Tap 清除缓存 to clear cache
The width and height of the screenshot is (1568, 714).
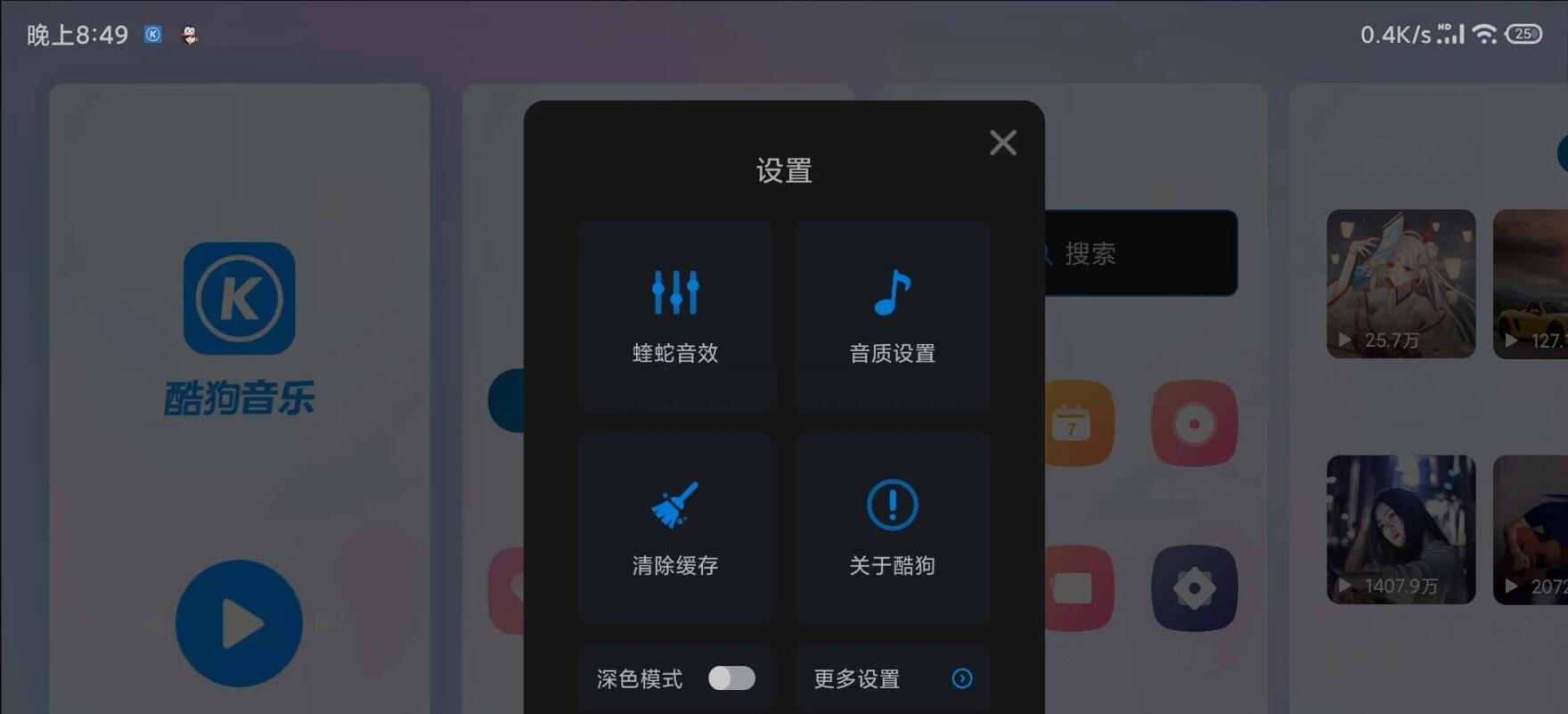(x=675, y=529)
